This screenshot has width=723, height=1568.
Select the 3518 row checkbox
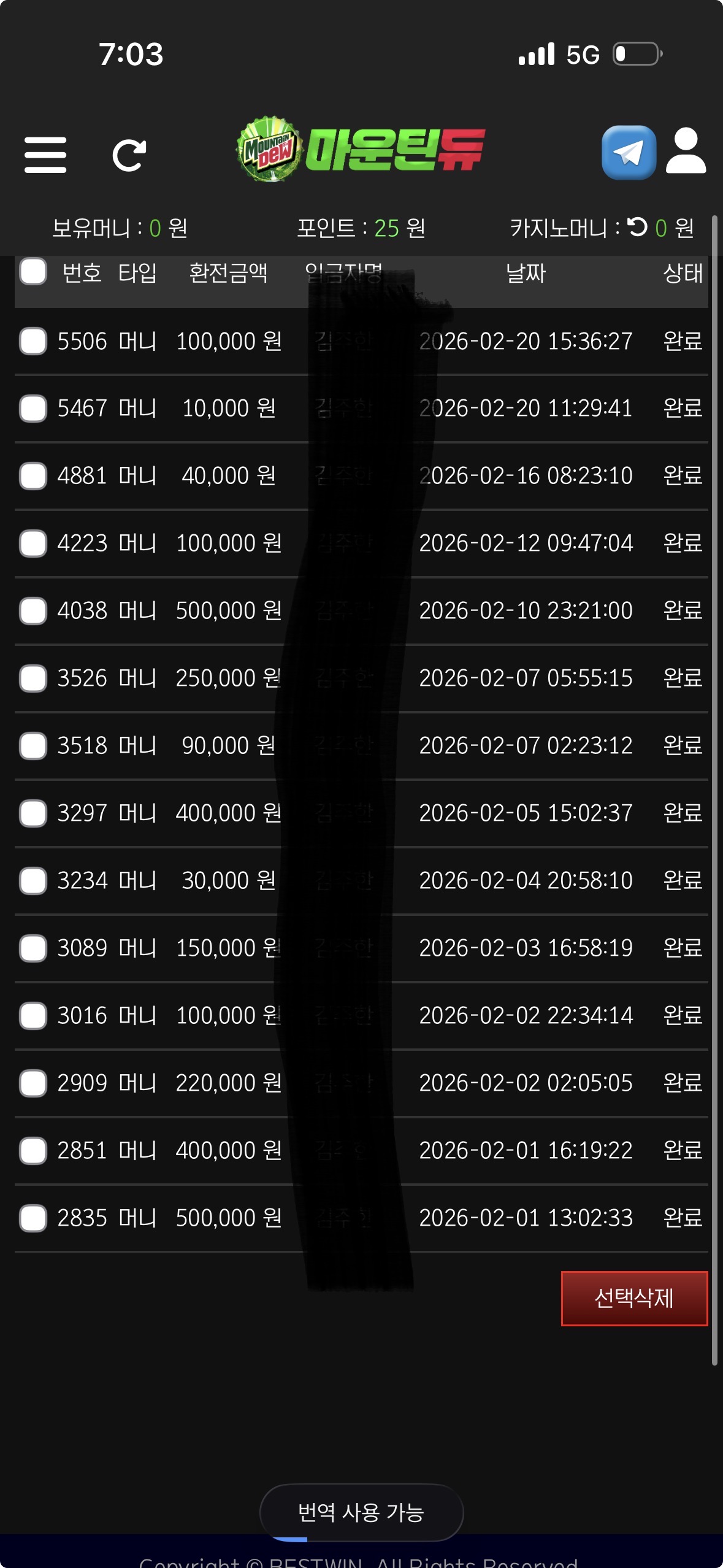pos(33,746)
